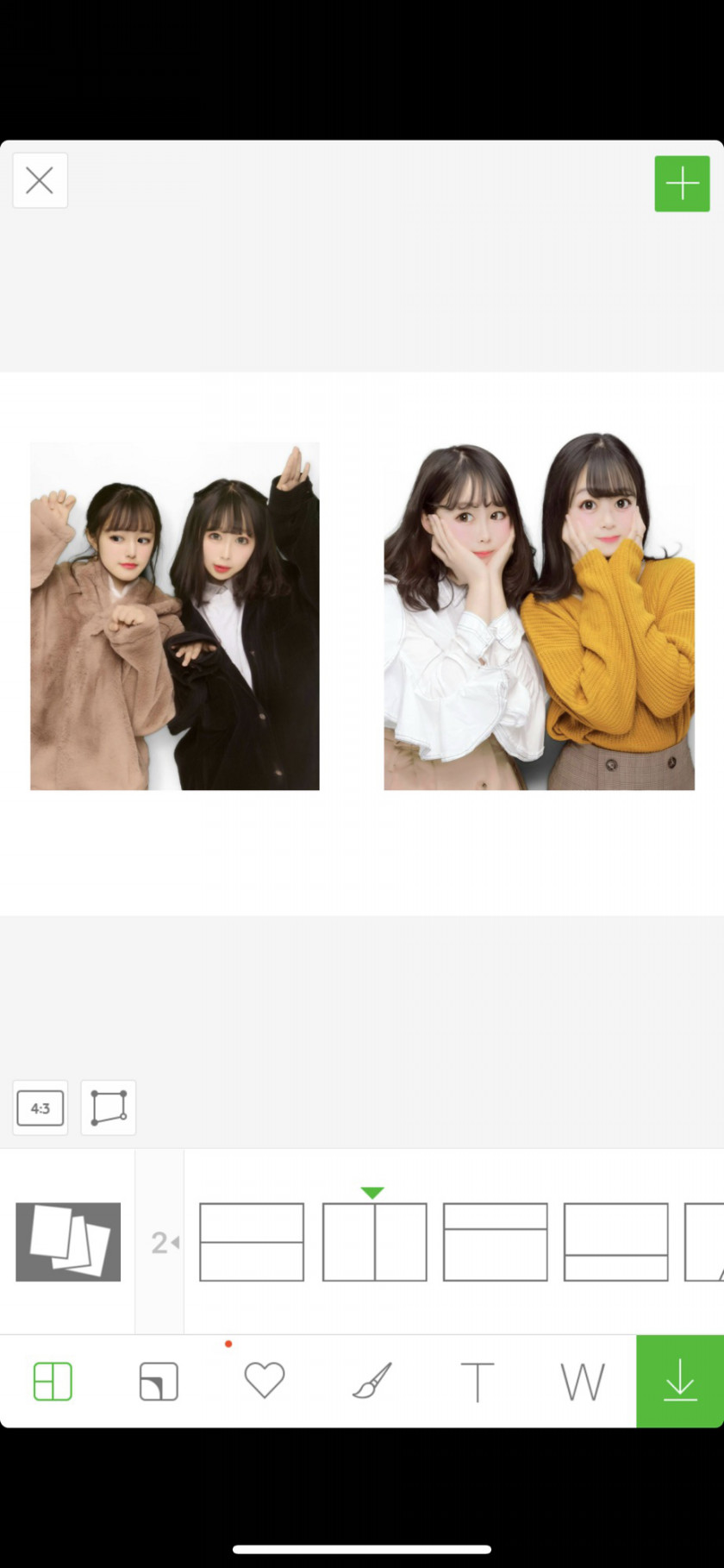Screen dimensions: 724x1568
Task: Open the W tool tab
Action: pos(583,1382)
